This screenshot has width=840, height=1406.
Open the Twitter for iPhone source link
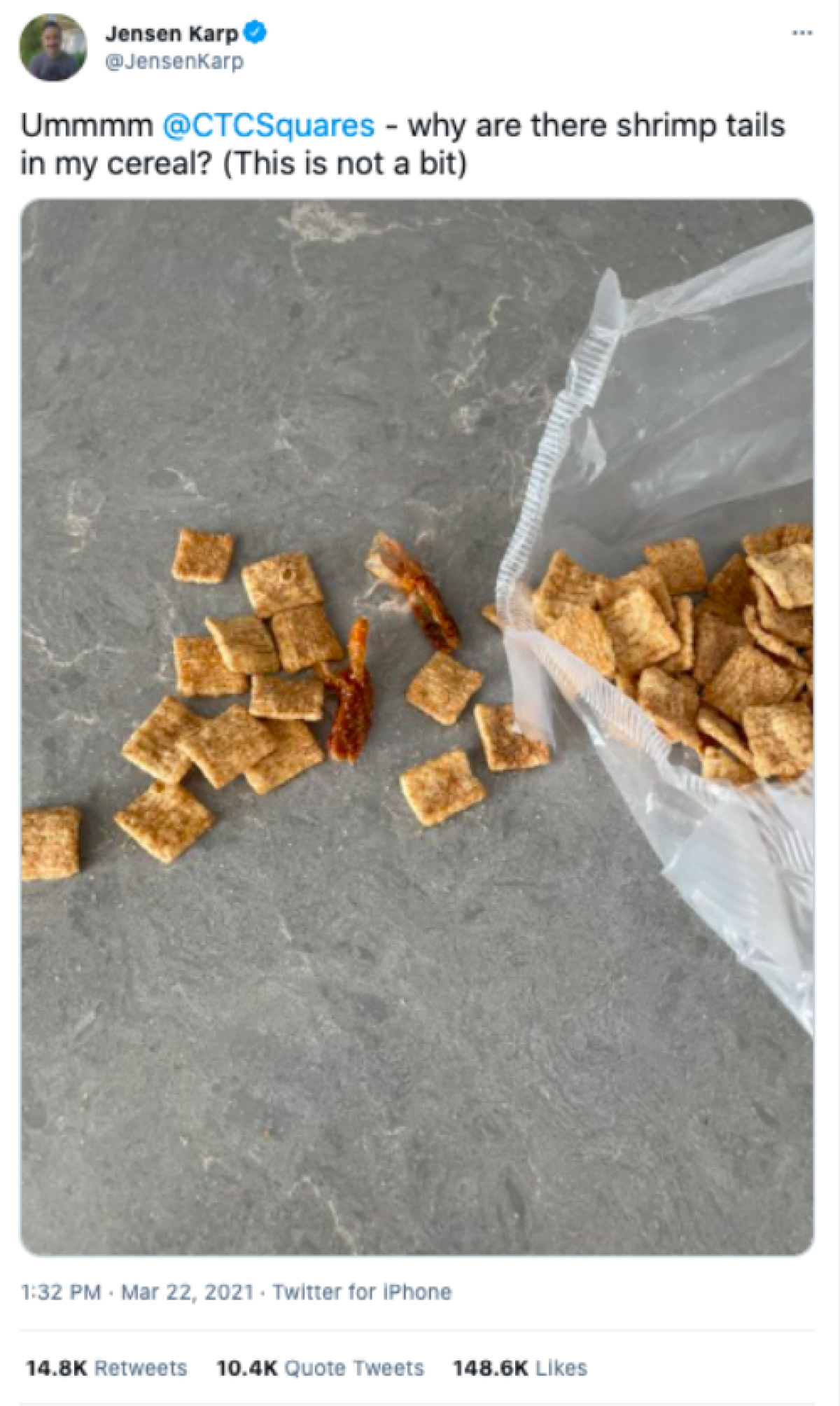[x=362, y=1292]
